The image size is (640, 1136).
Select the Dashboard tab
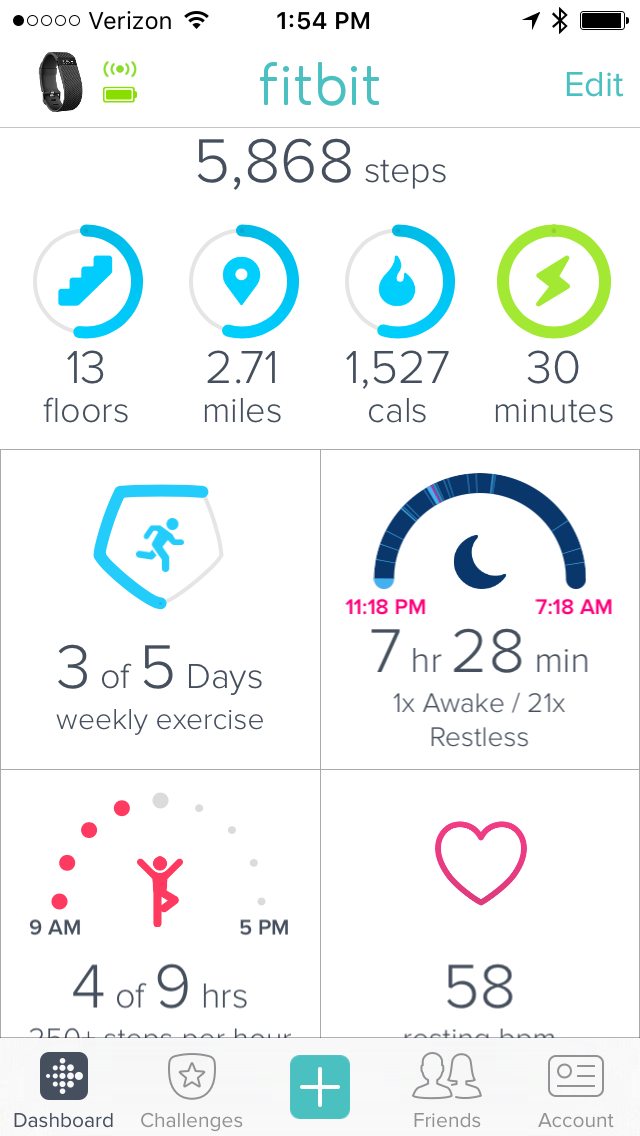(x=64, y=1092)
